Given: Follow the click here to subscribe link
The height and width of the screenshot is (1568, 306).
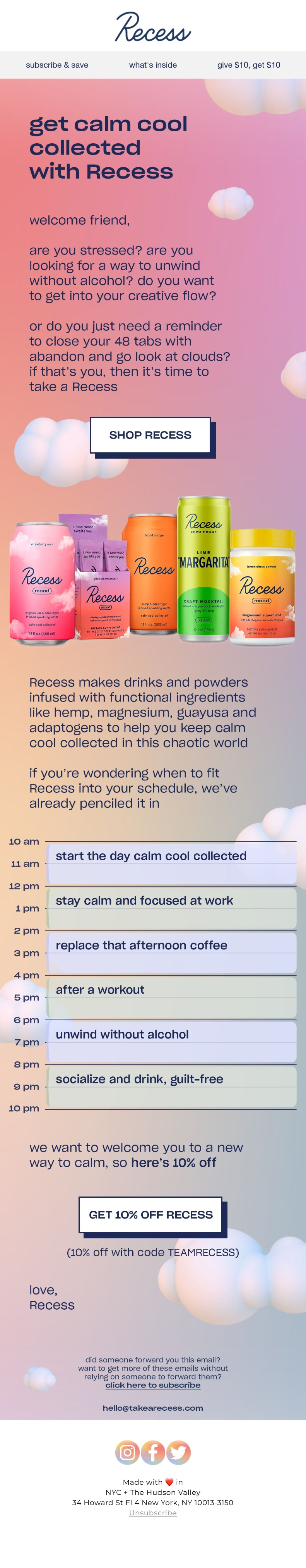Looking at the screenshot, I should pyautogui.click(x=153, y=1385).
